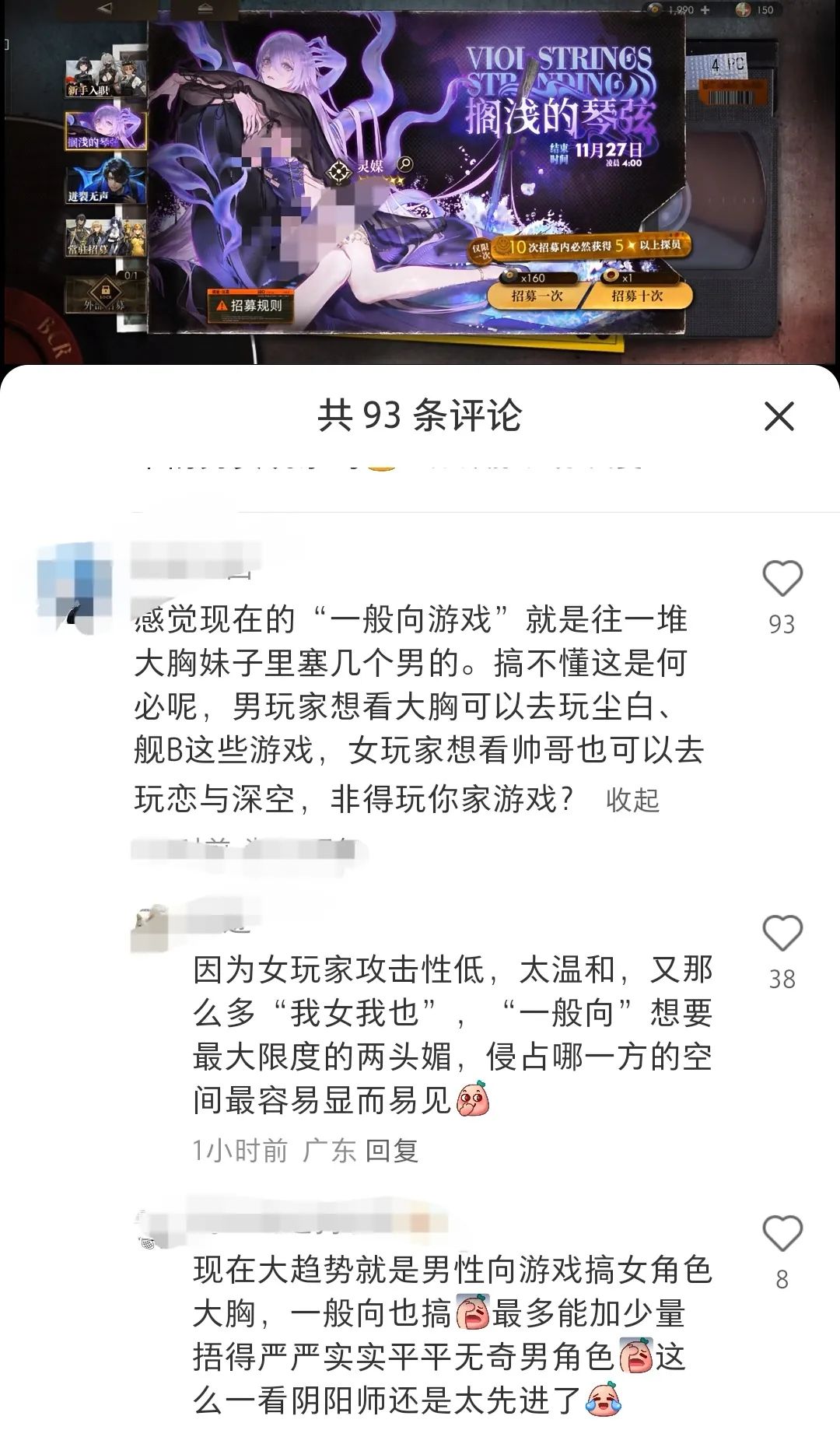Select the 搁浅的琴弦 event banner
840x1430 pixels.
click(x=103, y=130)
